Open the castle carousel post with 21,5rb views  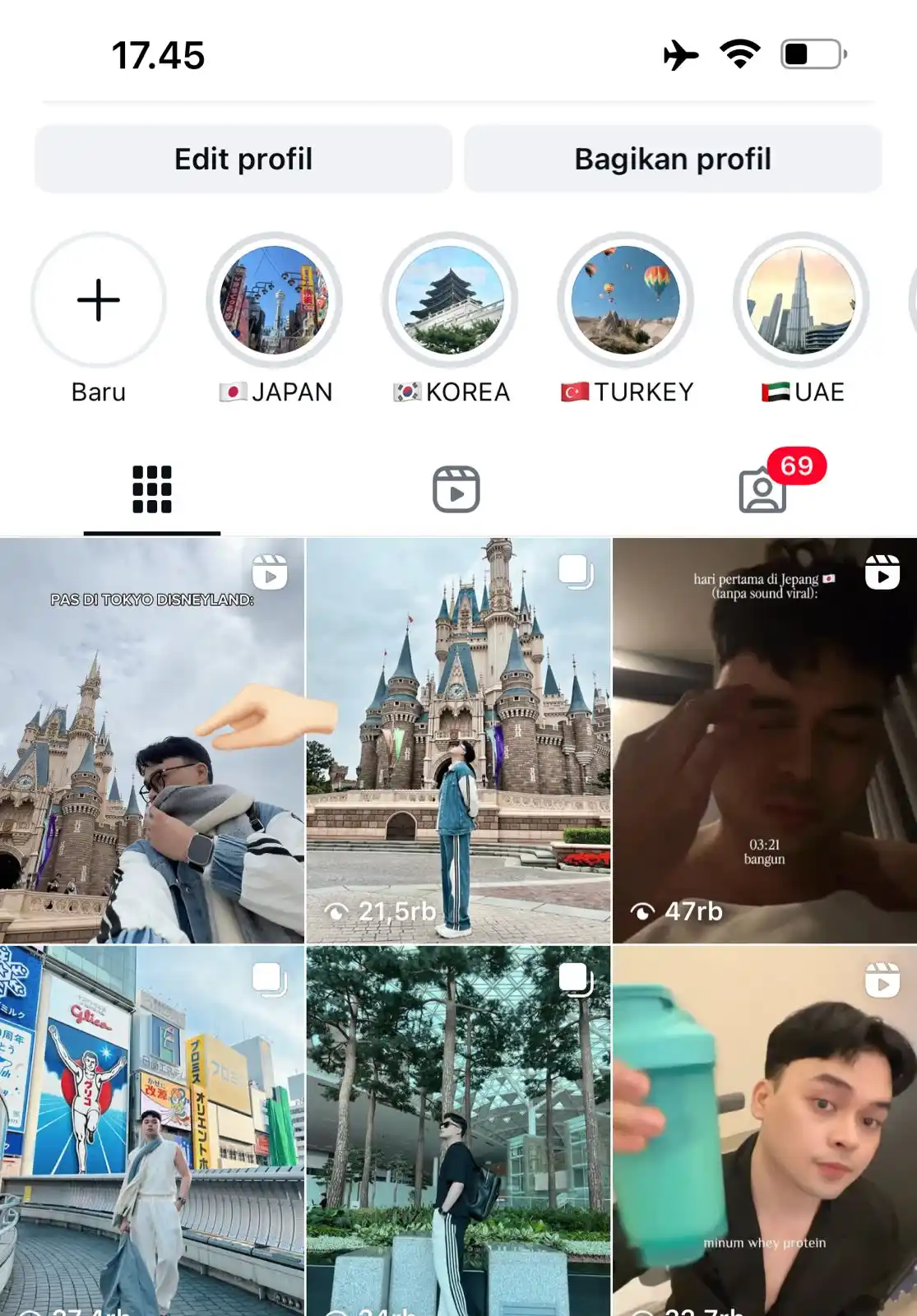pos(458,740)
